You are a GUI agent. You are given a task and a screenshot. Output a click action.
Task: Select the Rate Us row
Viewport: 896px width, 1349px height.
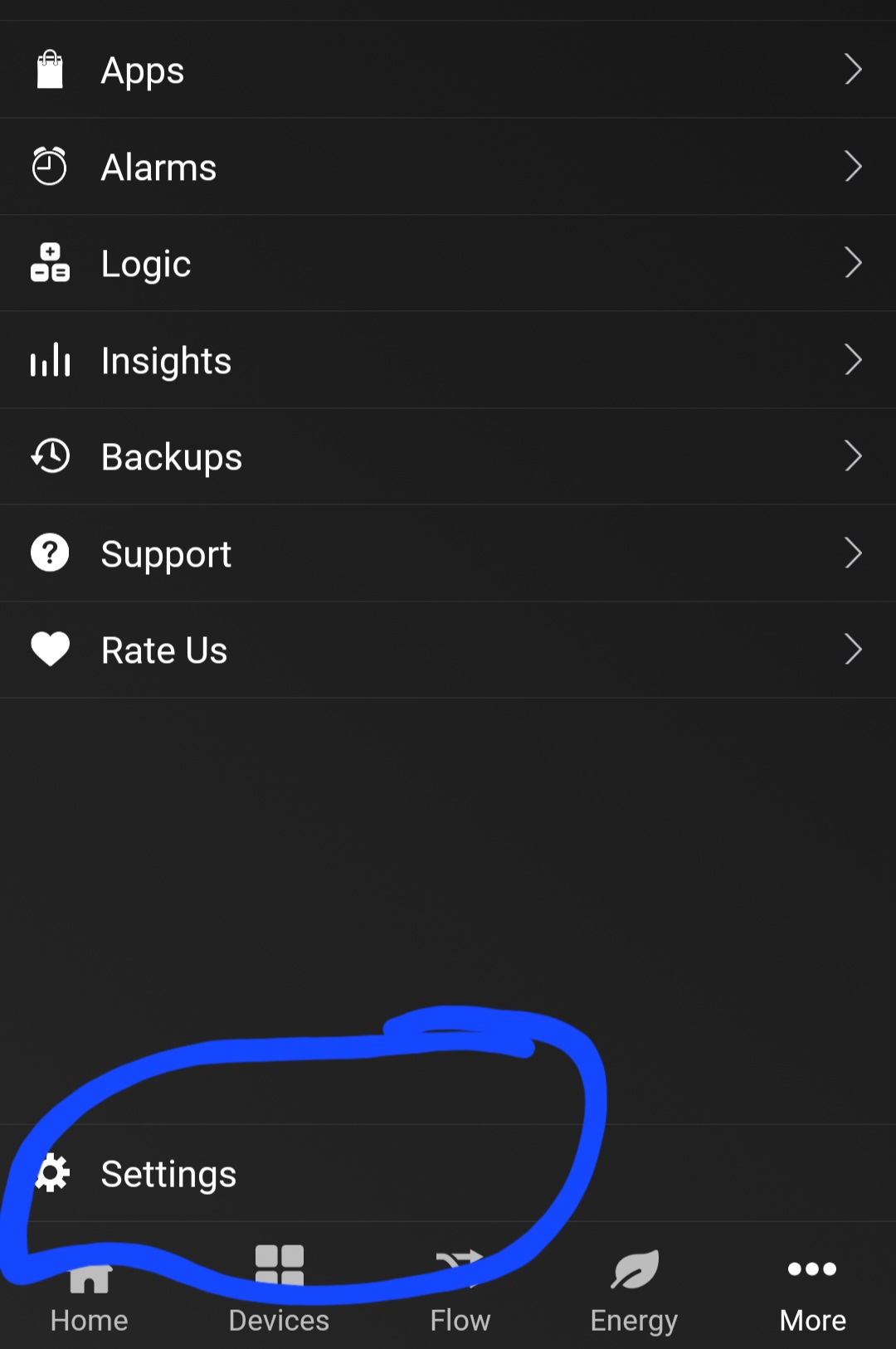(x=448, y=650)
